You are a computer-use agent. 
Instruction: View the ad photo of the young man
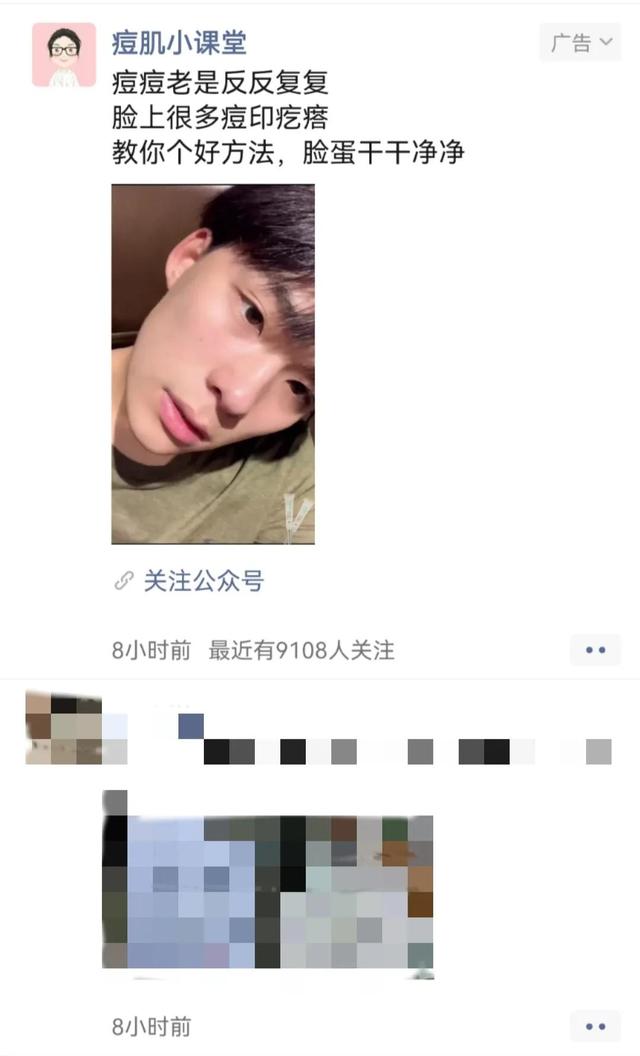(213, 364)
